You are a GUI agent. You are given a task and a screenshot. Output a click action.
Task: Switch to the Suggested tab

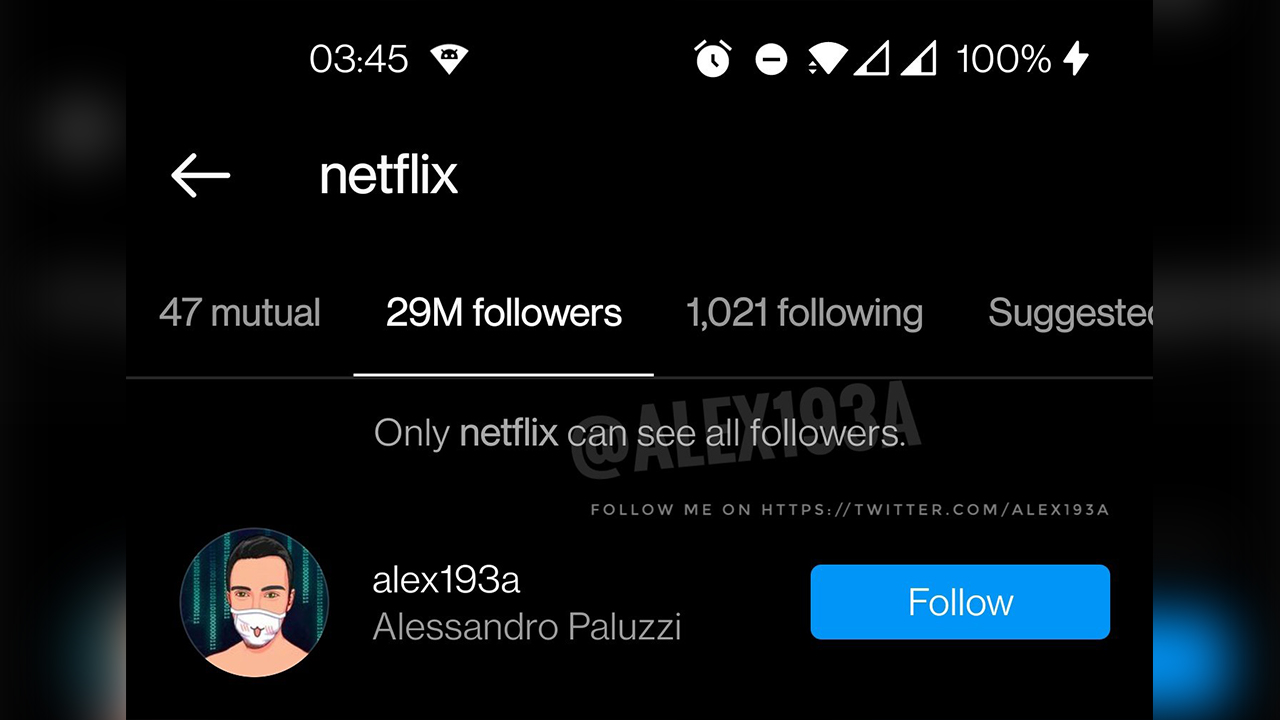[x=1068, y=313]
